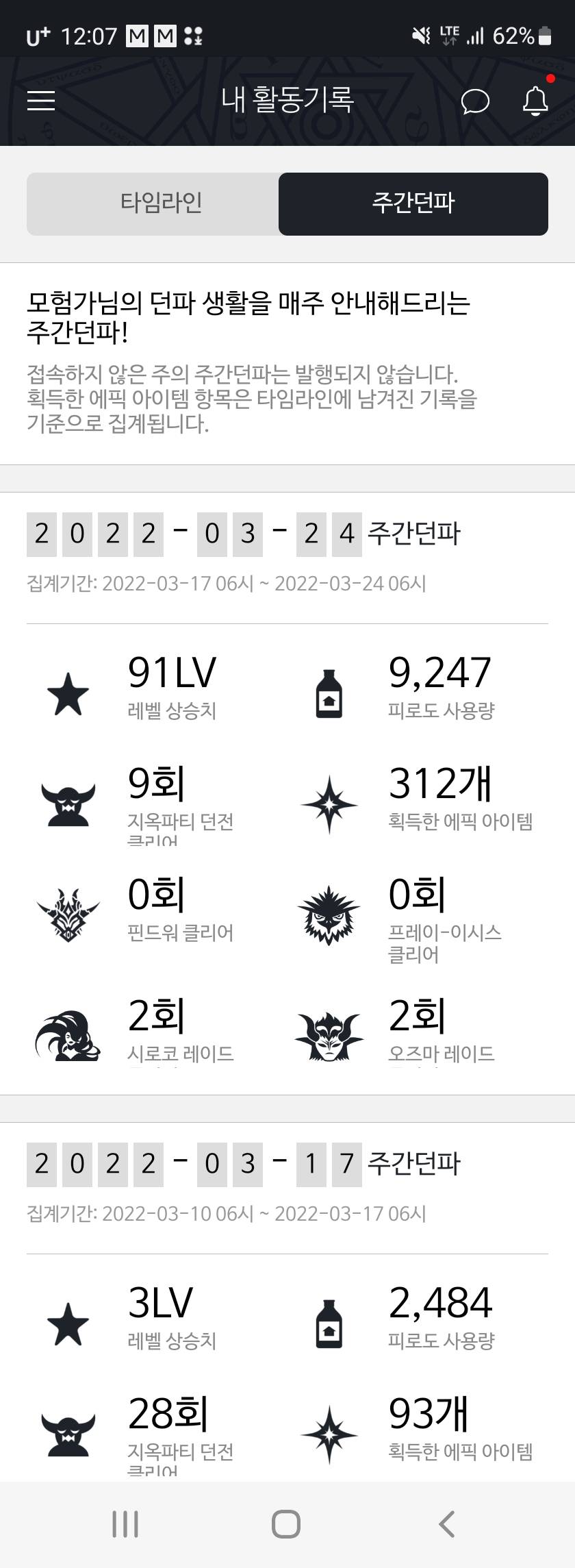The width and height of the screenshot is (575, 1568).
Task: Open the notifications bell
Action: [x=535, y=101]
